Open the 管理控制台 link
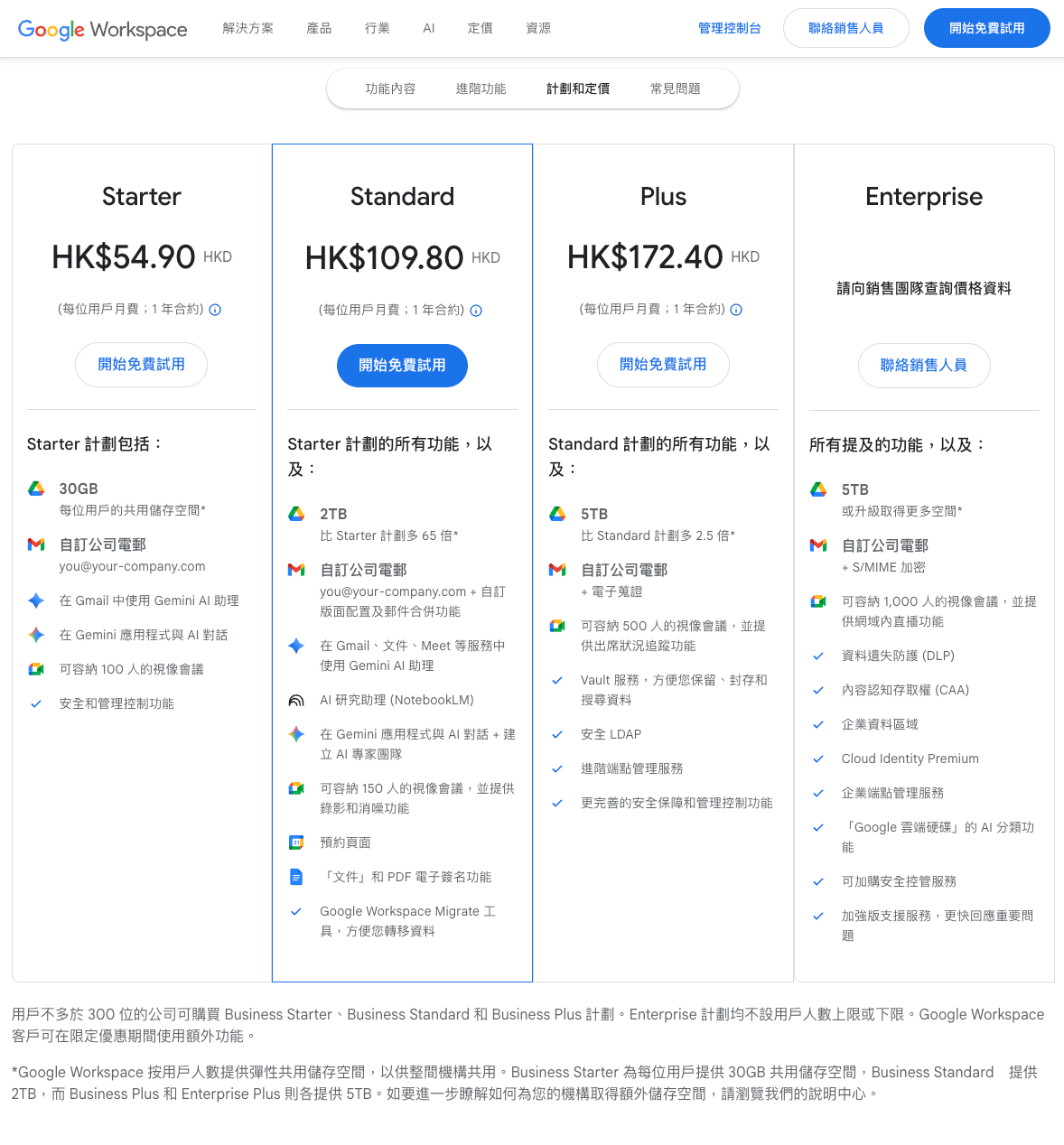Screen dimensions: 1064x1145 [x=729, y=28]
